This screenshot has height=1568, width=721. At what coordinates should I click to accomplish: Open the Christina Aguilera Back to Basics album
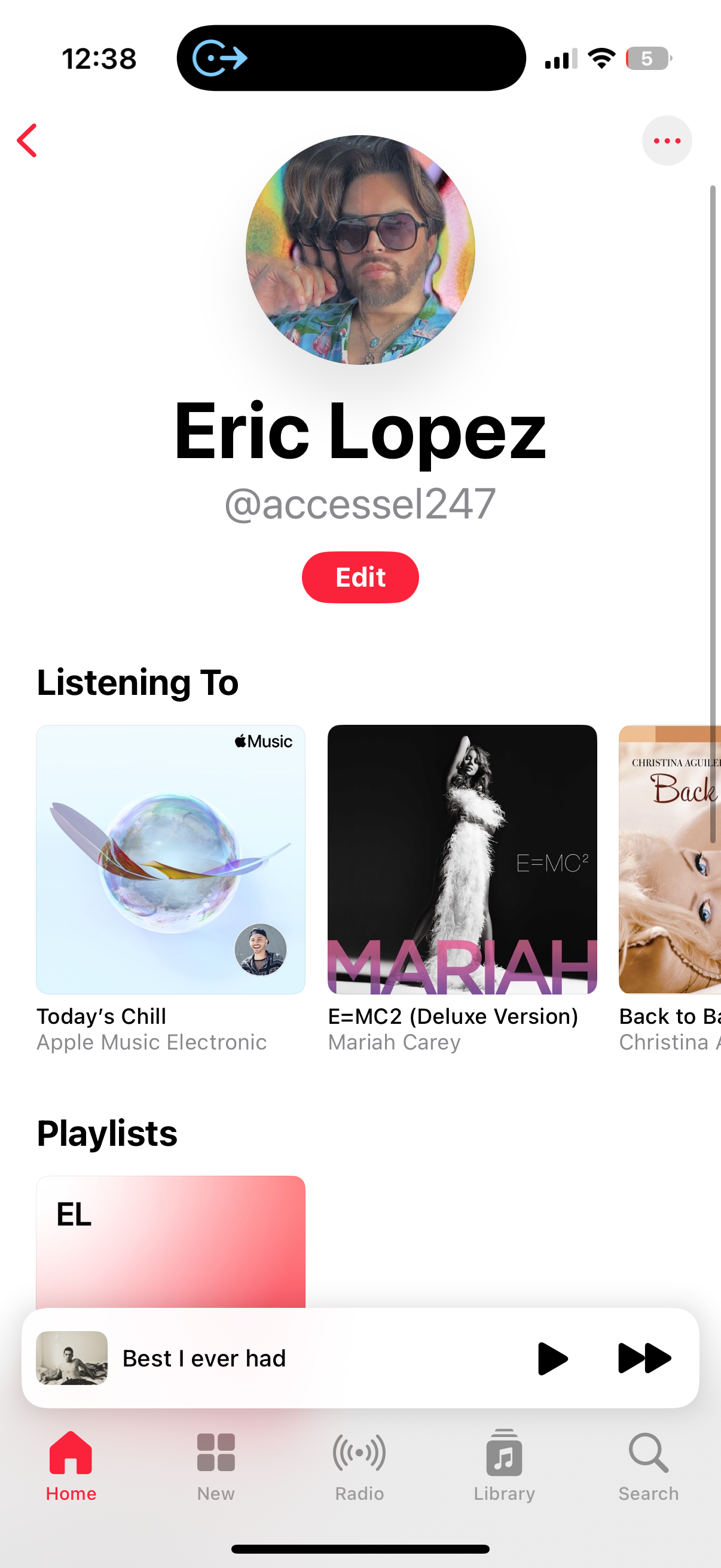669,859
